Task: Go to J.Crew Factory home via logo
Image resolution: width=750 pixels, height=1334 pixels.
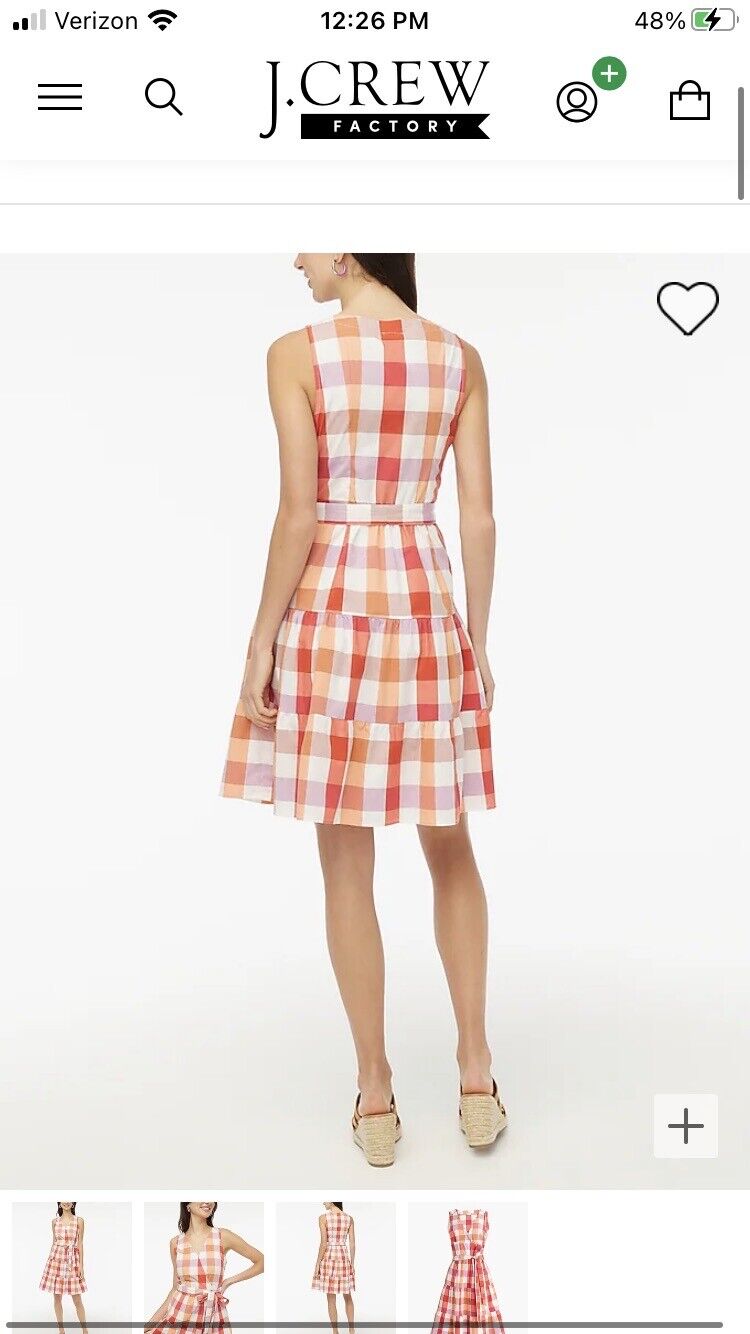Action: [375, 99]
